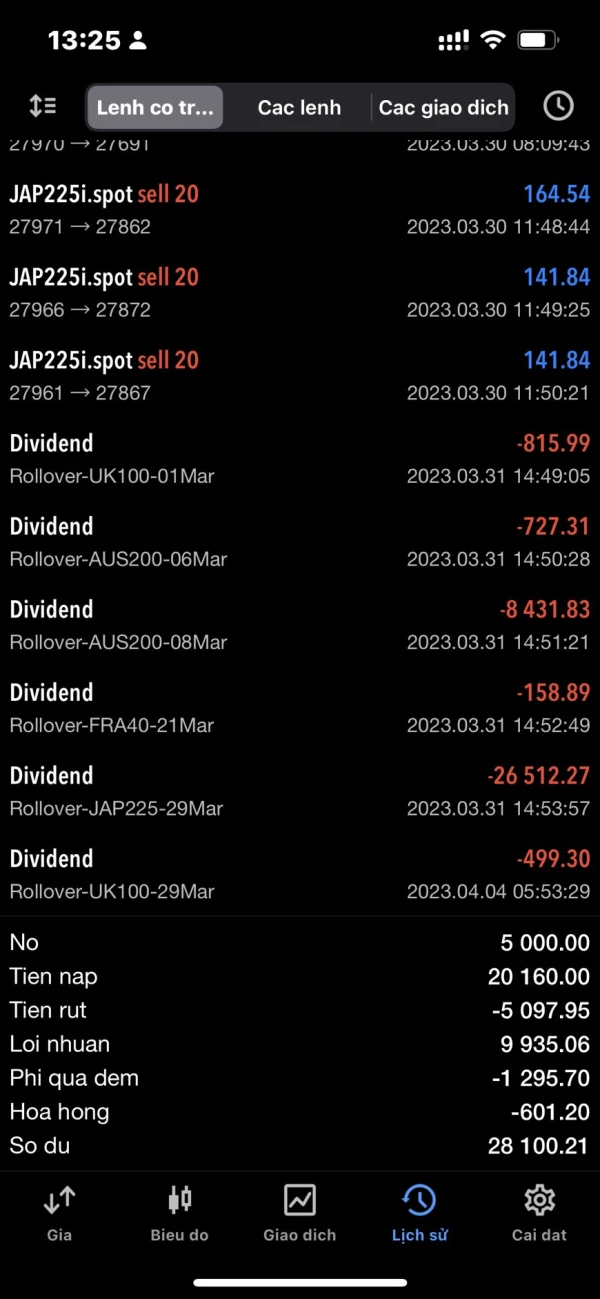This screenshot has width=600, height=1299.
Task: Open the JAP225i.spot sell trade with 164.54
Action: pyautogui.click(x=299, y=209)
